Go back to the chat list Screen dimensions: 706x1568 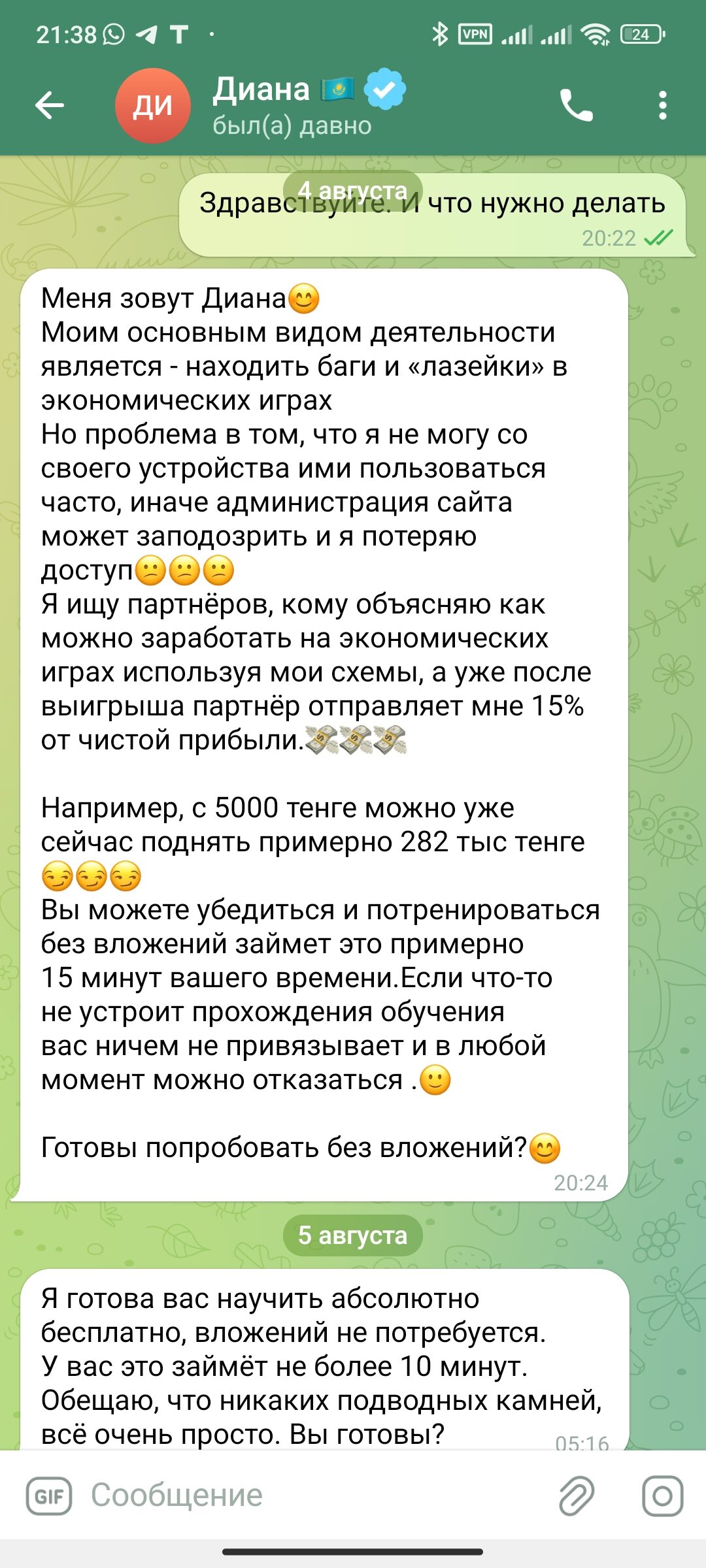point(50,105)
